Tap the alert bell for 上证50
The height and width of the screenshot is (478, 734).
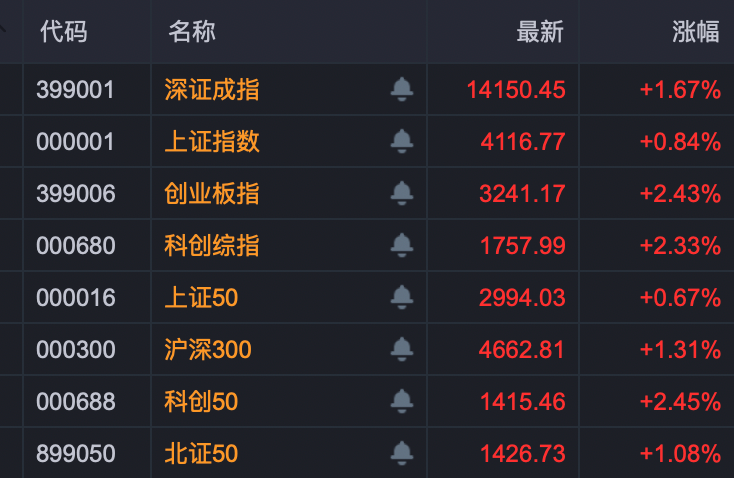click(402, 298)
